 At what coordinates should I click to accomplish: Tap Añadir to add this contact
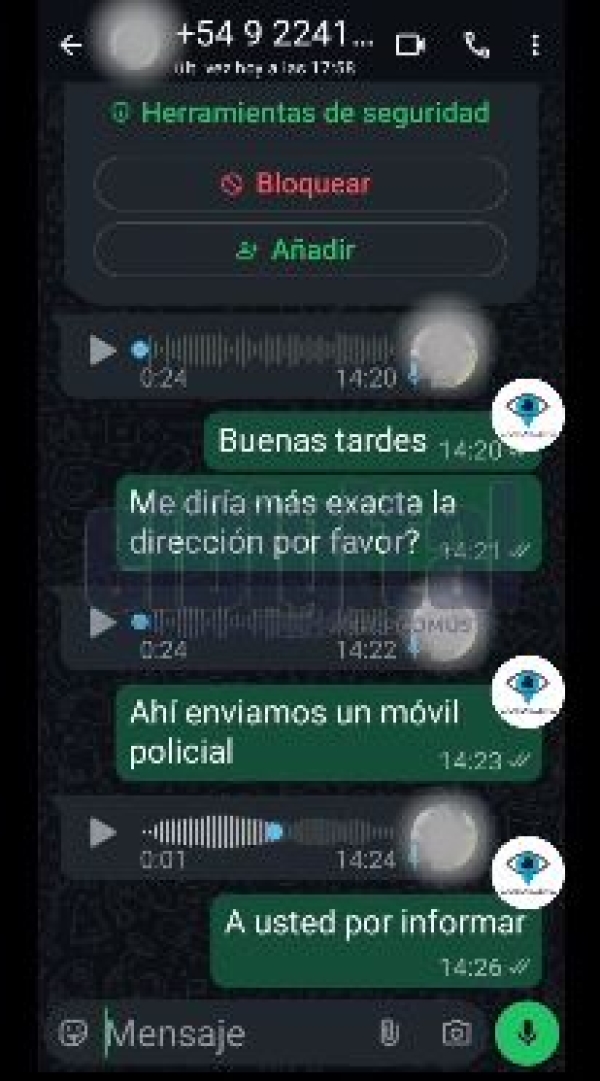pyautogui.click(x=300, y=249)
